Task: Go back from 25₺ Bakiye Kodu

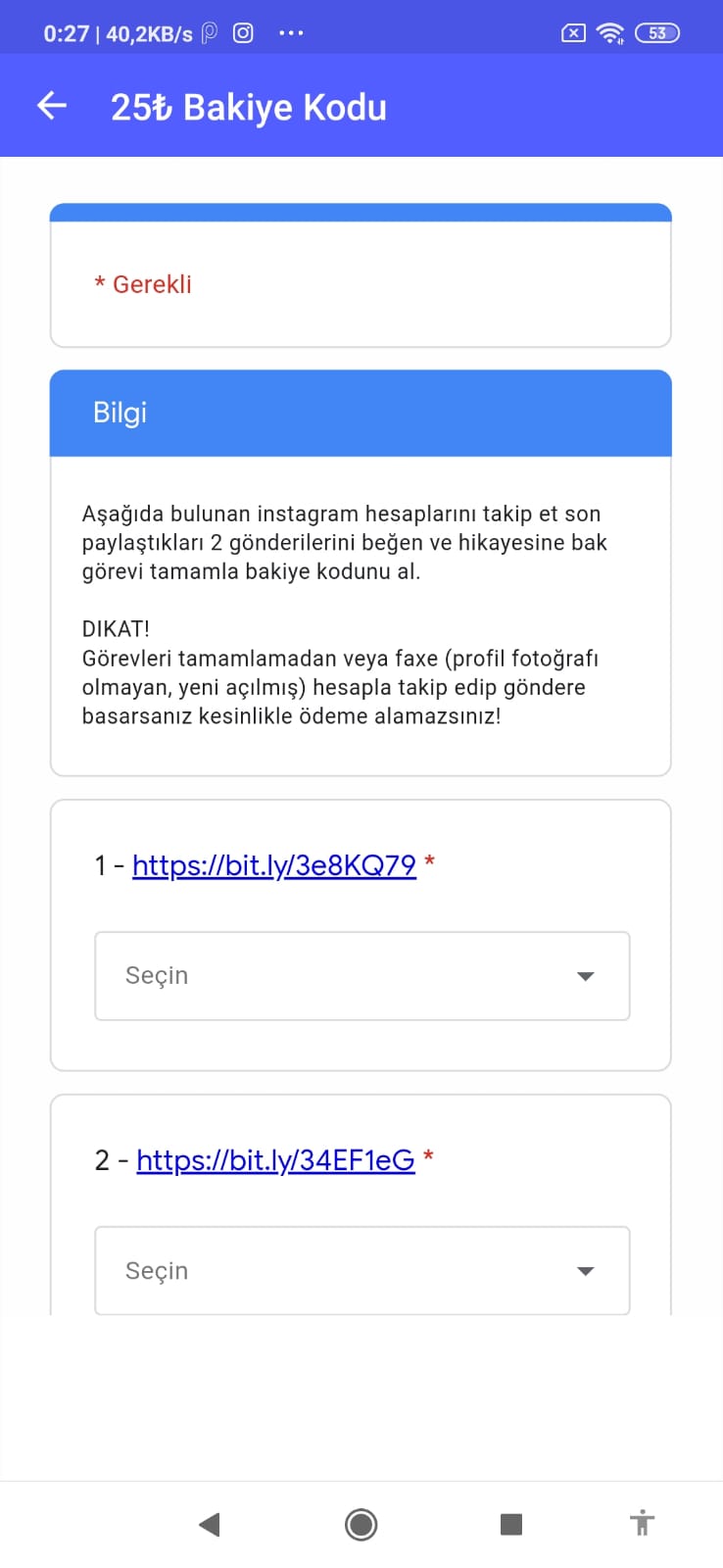Action: pos(52,106)
